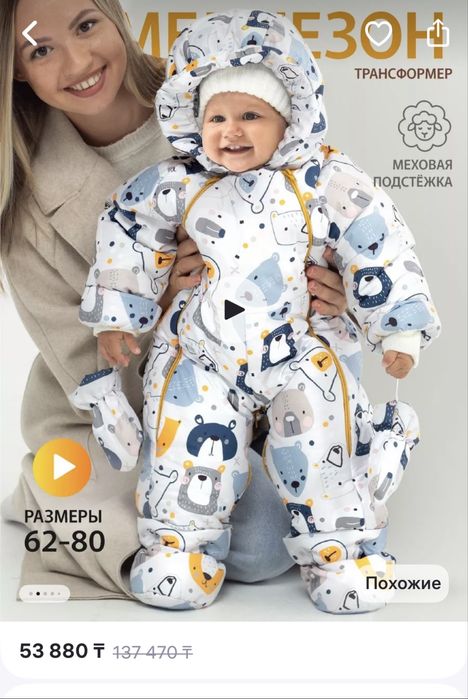The width and height of the screenshot is (468, 699).
Task: Add the product to favorites with the heart
Action: 378,33
